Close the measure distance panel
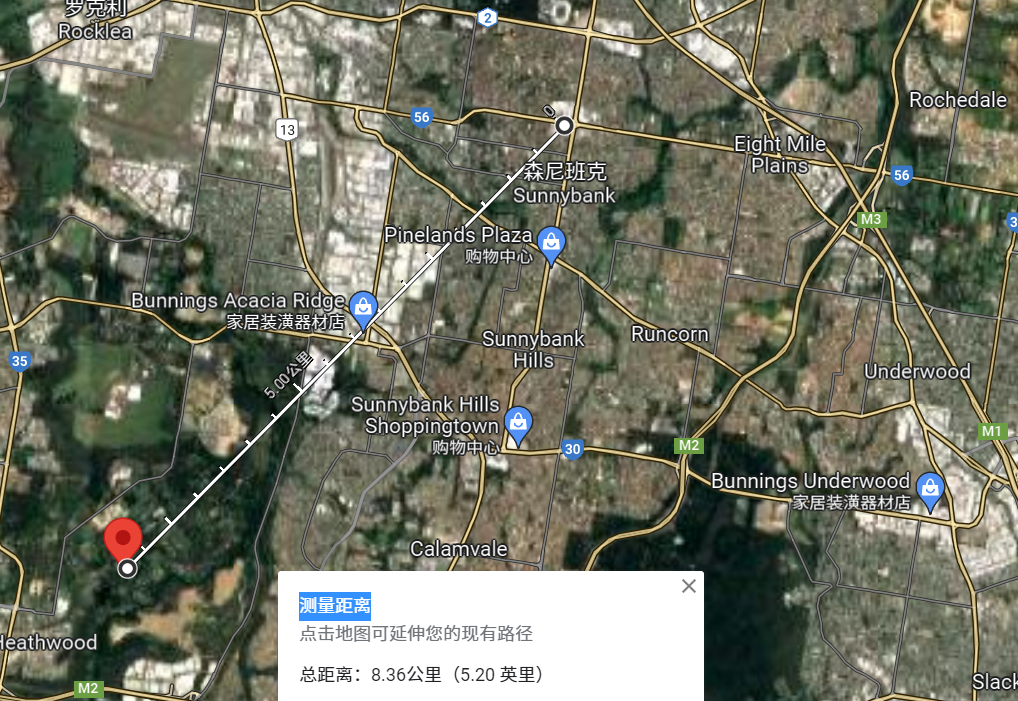This screenshot has width=1018, height=701. [x=688, y=586]
